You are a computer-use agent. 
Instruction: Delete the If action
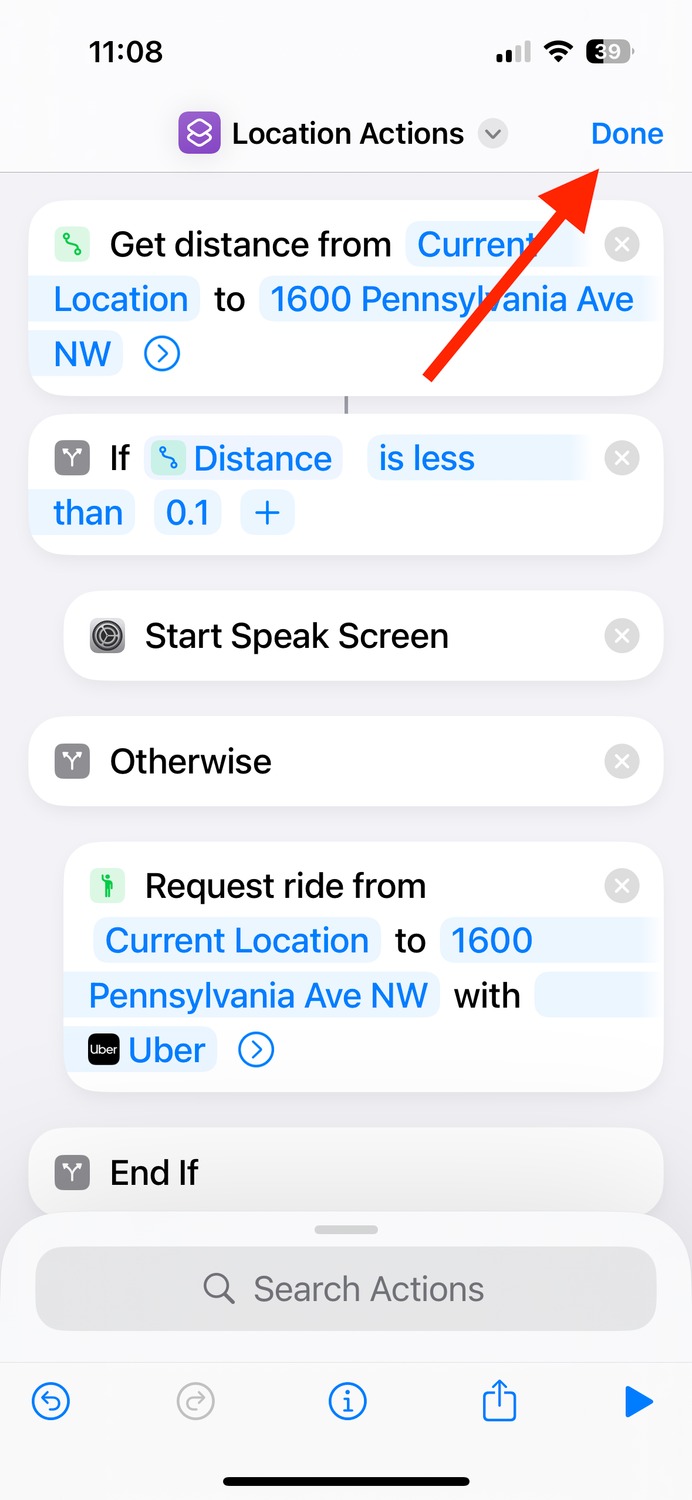coord(622,458)
